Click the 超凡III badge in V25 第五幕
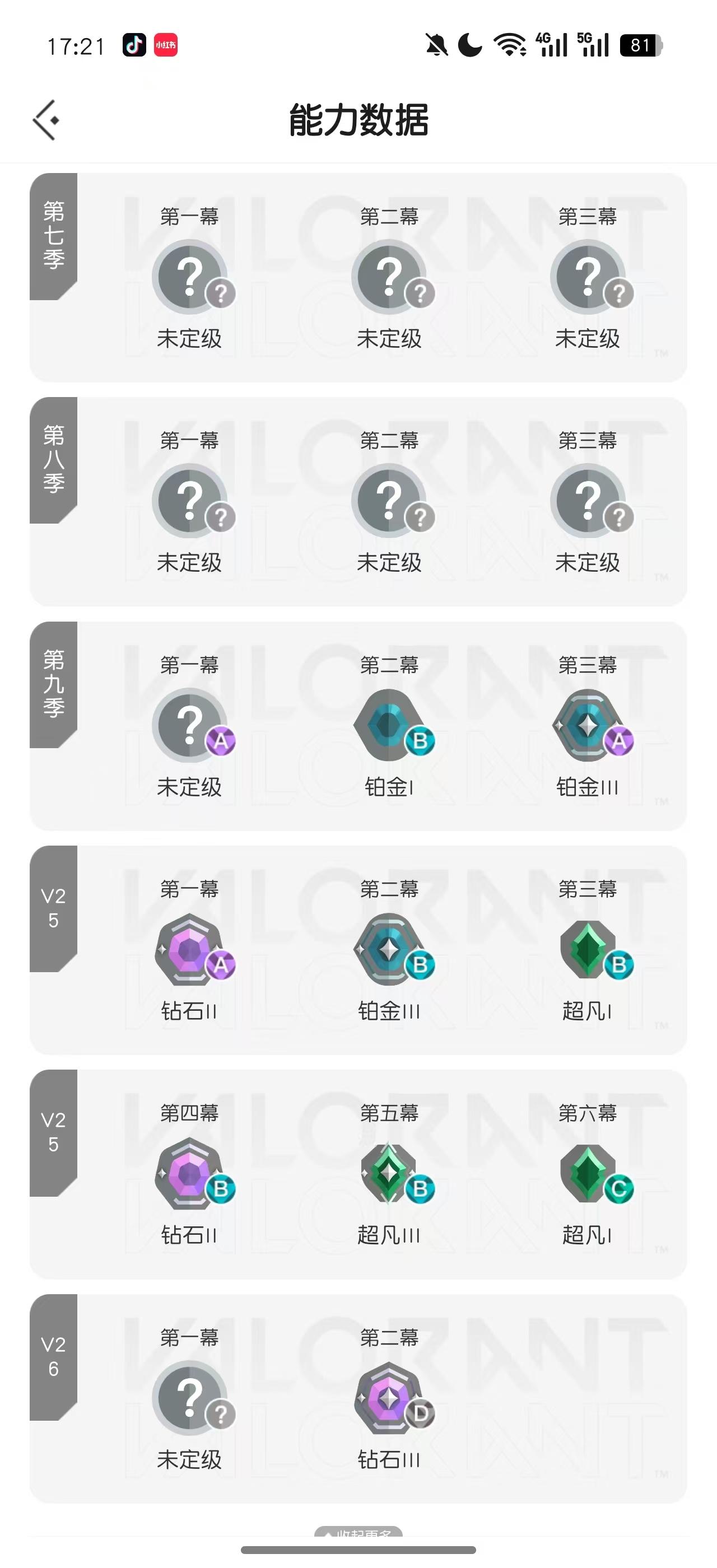The width and height of the screenshot is (717, 1568). [x=389, y=1172]
